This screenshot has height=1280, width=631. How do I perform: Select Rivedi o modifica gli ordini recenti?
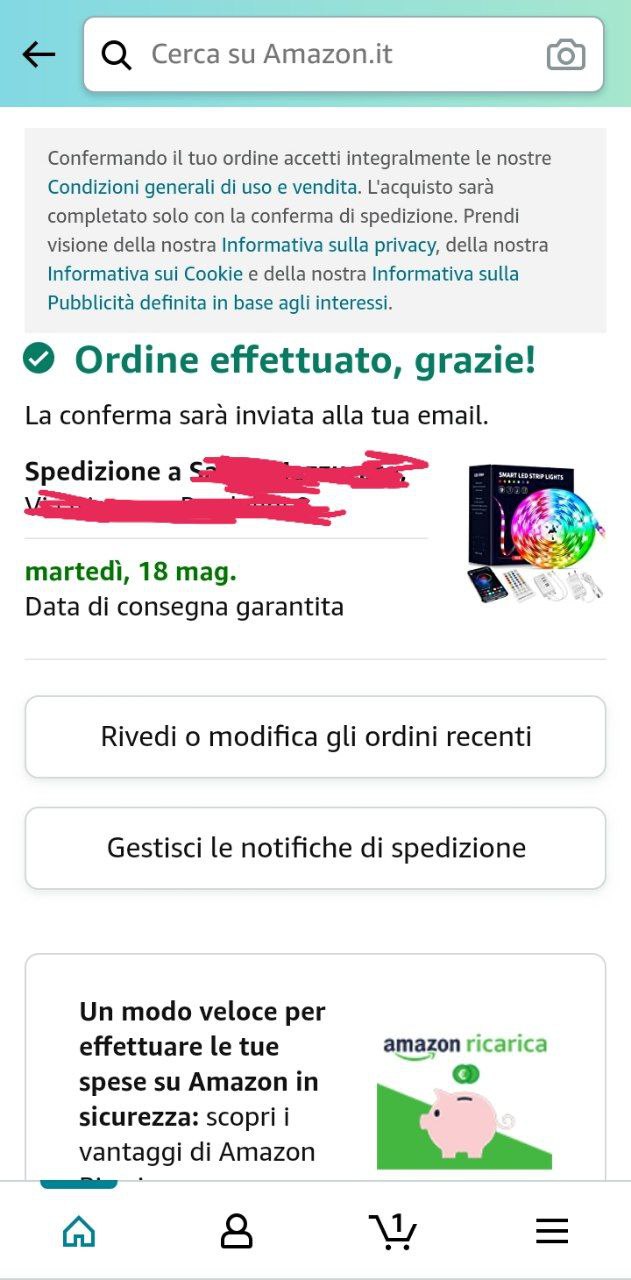[315, 737]
